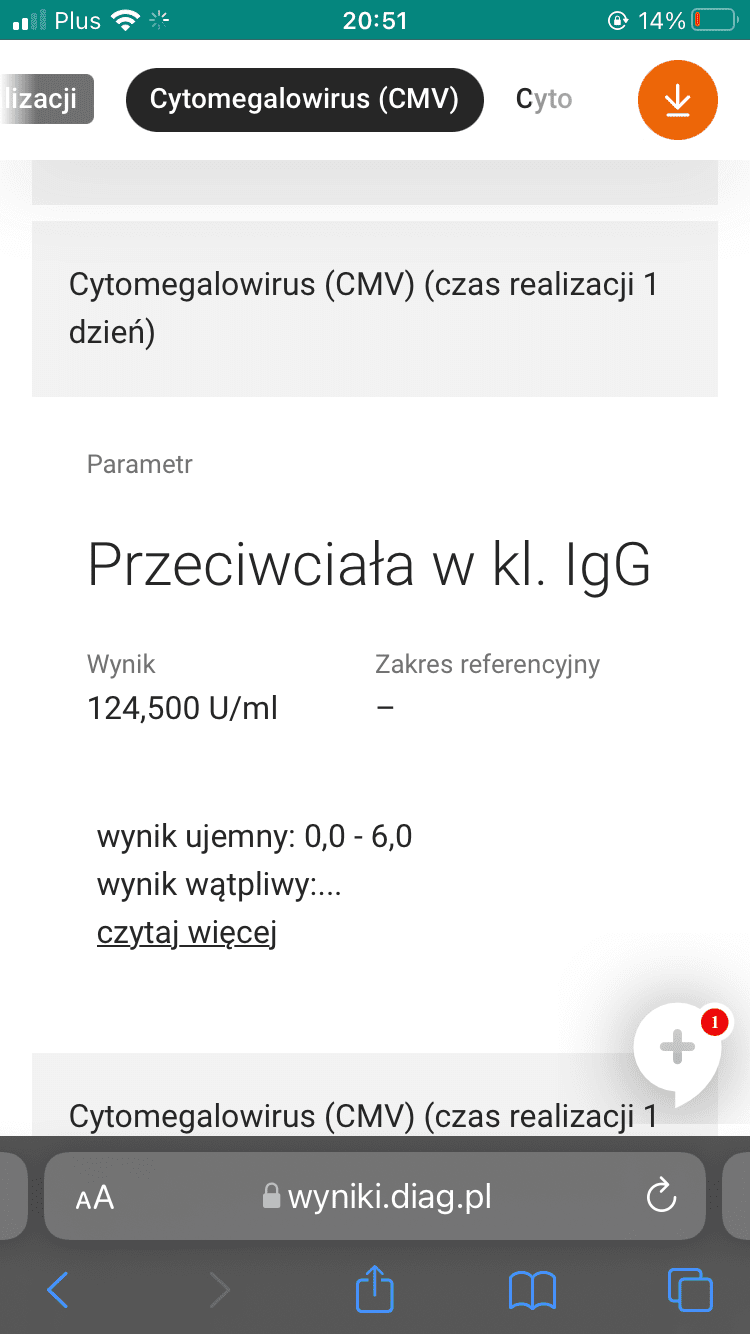Open the chat bubble with plus sign
750x1334 pixels.
[x=678, y=1049]
